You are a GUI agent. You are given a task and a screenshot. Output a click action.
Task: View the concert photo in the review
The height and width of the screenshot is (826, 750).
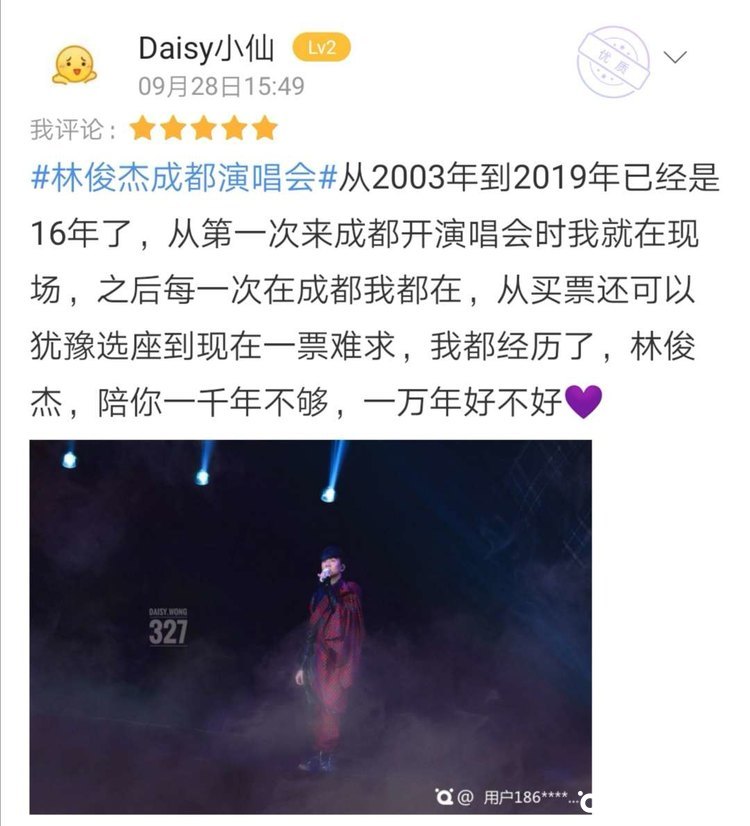coord(310,627)
